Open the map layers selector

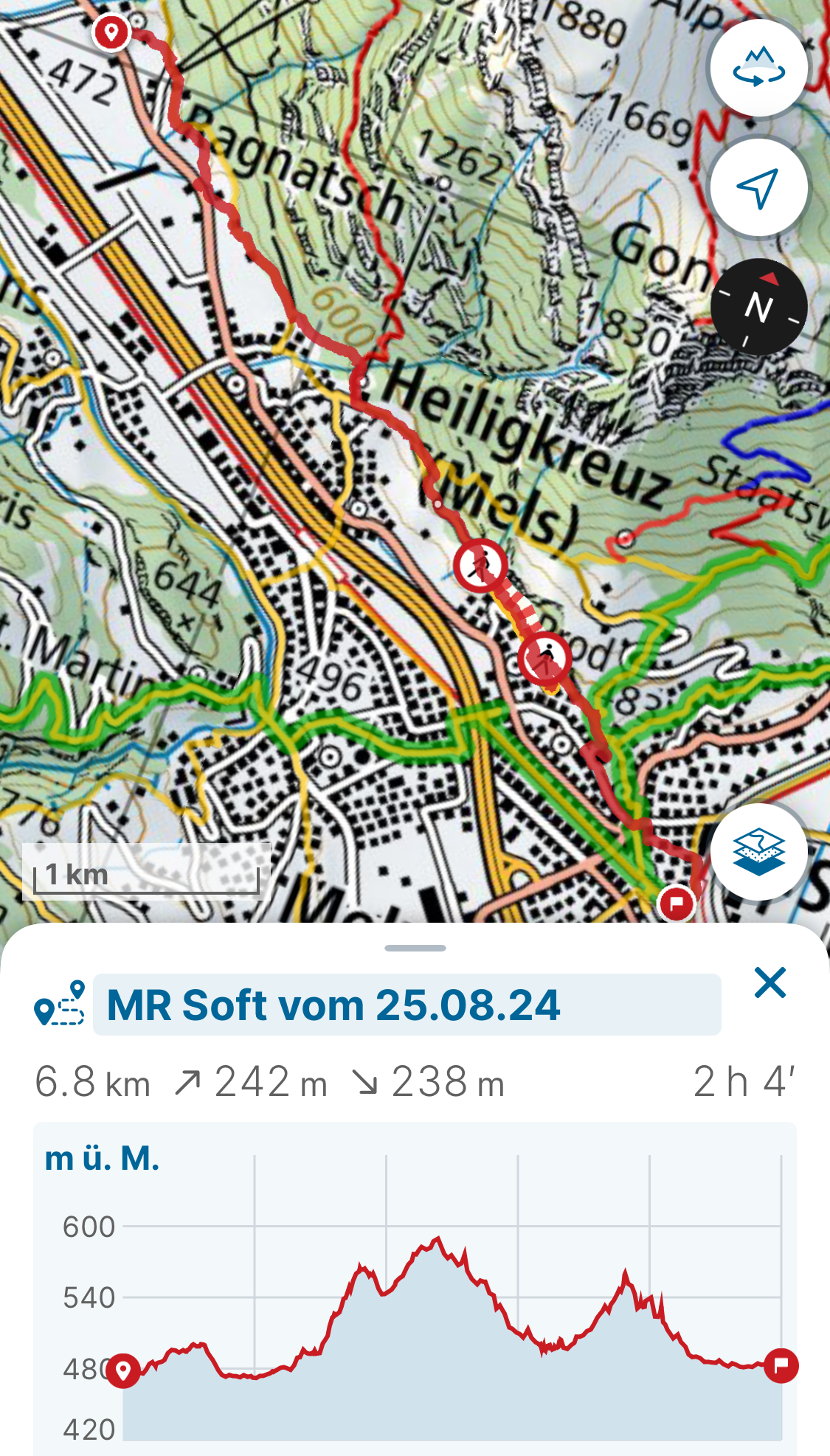pos(758,852)
